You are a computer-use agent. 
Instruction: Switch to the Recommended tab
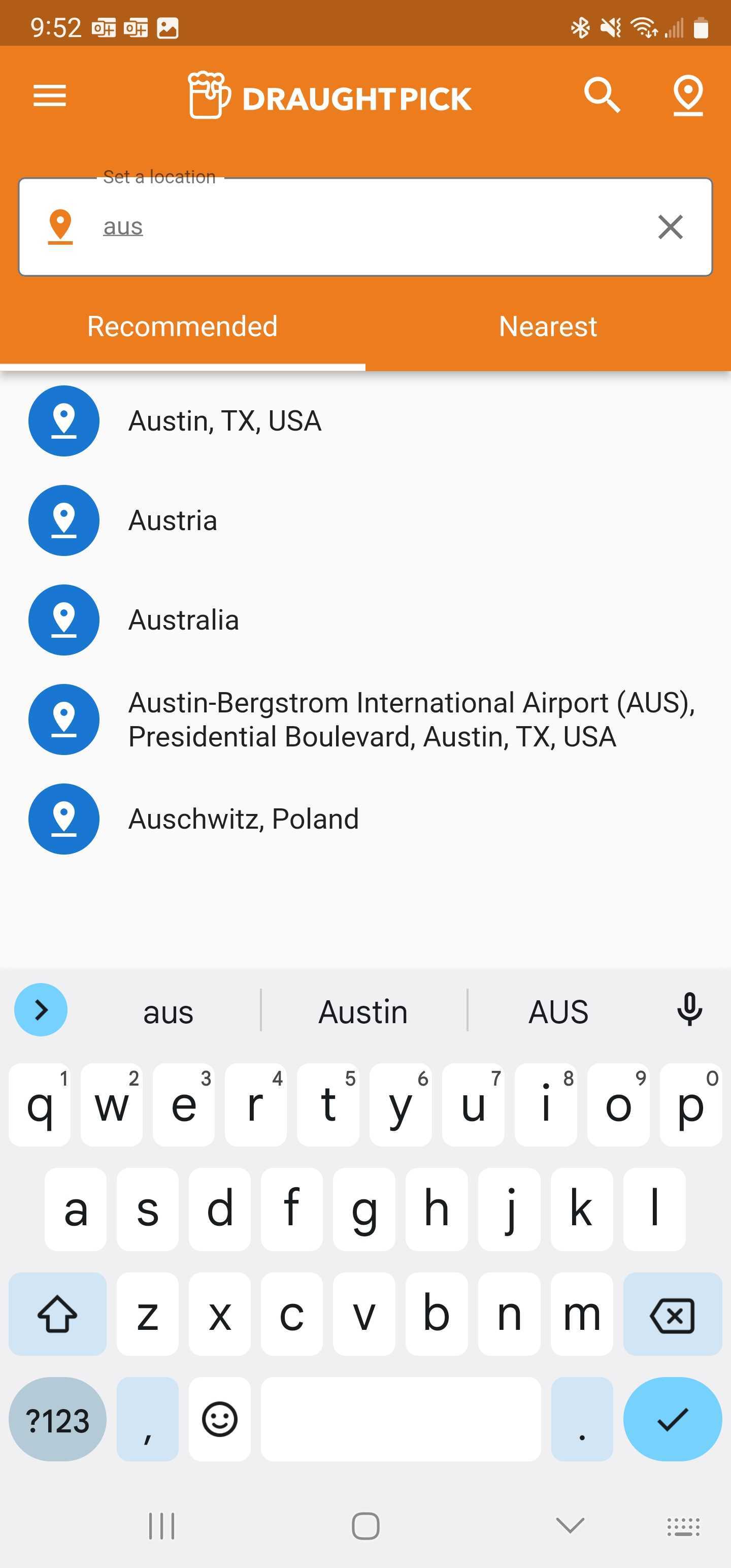click(x=183, y=327)
